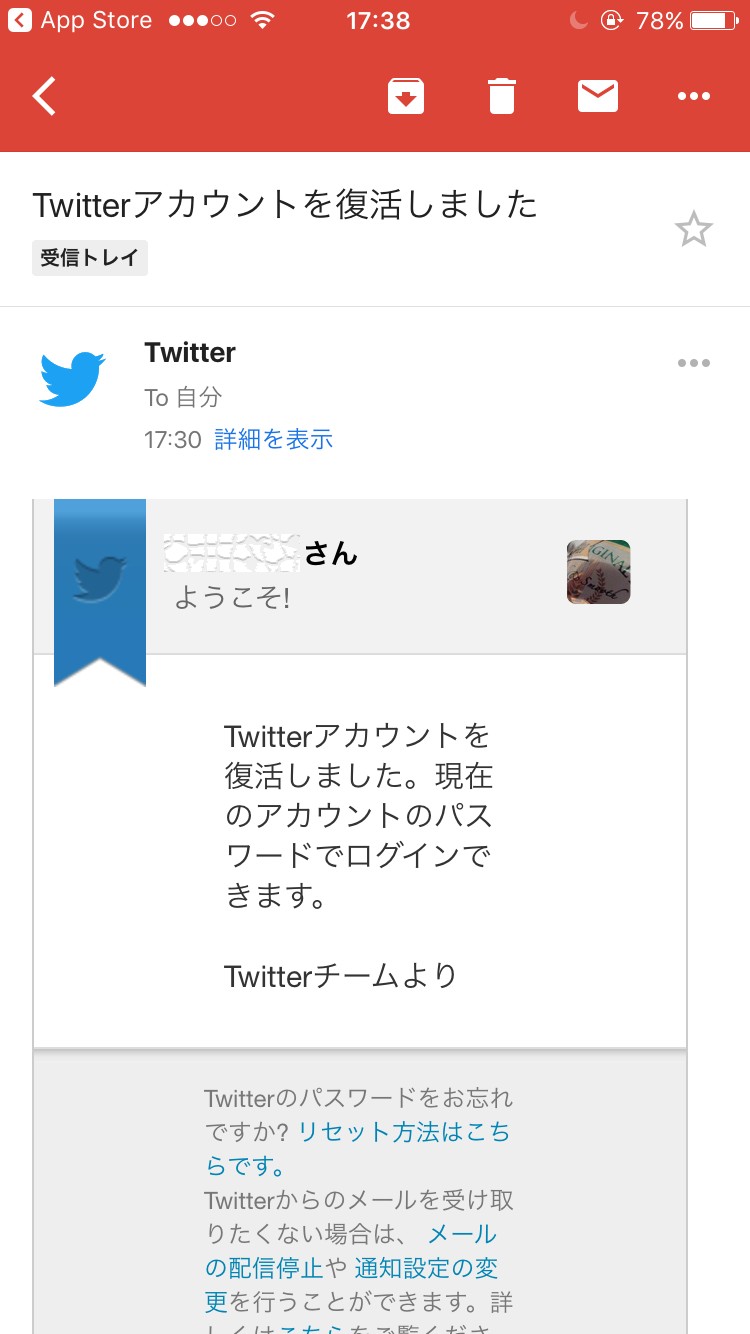The height and width of the screenshot is (1334, 750).
Task: Archive this Twitter email
Action: (406, 97)
